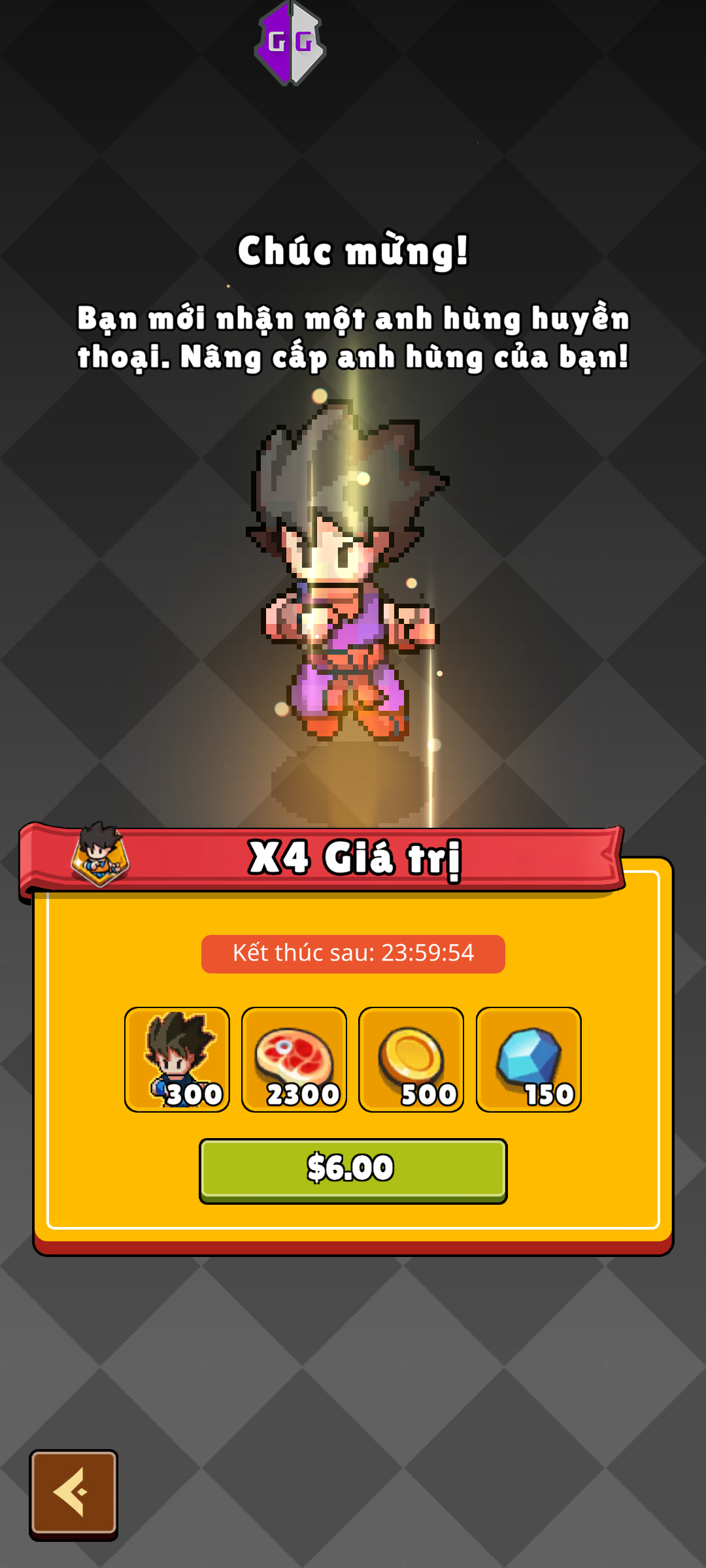Screen dimensions: 706x1568
Task: Buy the X4 value pack for $6.00
Action: point(353,1169)
